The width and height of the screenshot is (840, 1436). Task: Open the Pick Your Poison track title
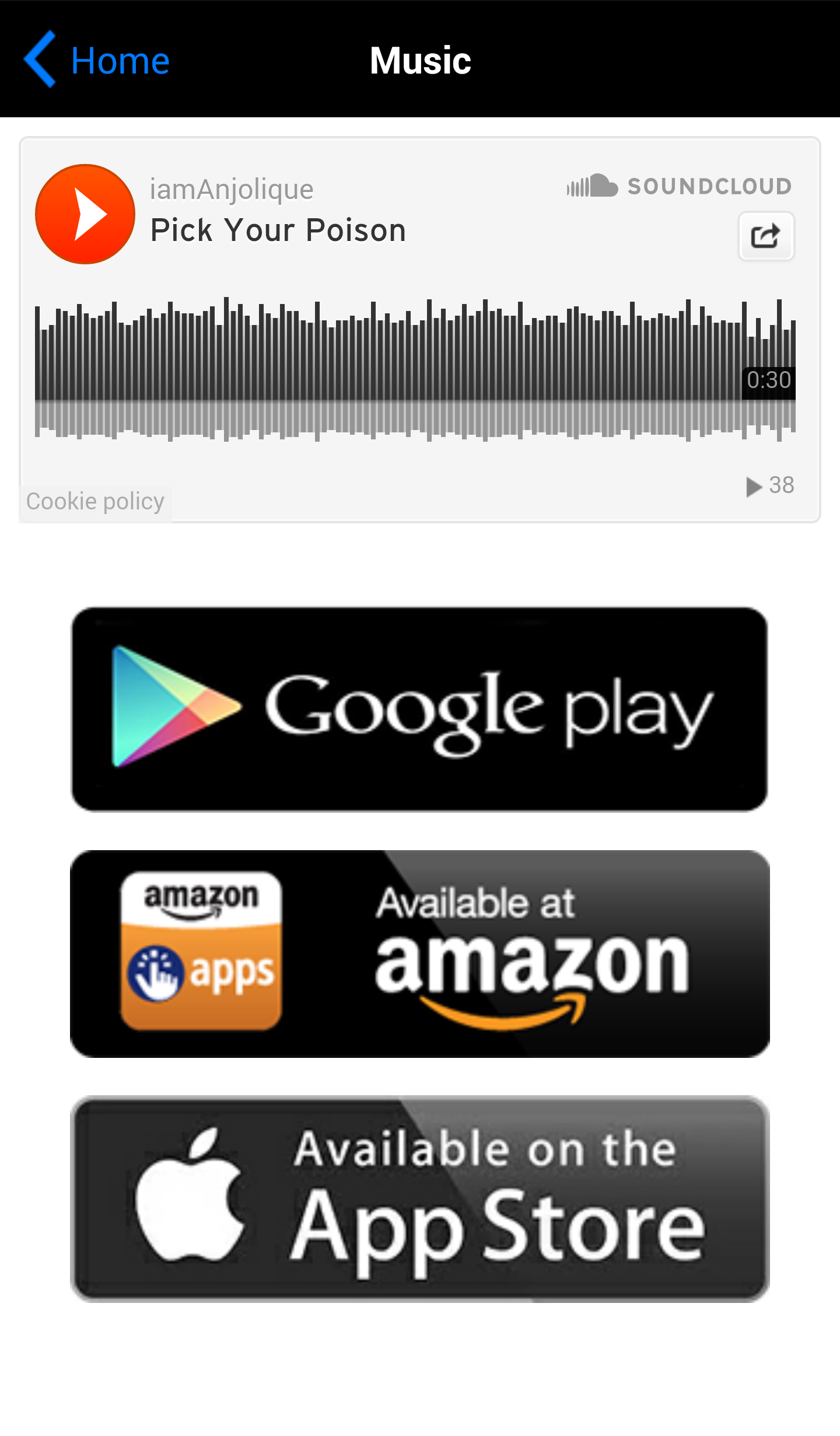tap(278, 230)
